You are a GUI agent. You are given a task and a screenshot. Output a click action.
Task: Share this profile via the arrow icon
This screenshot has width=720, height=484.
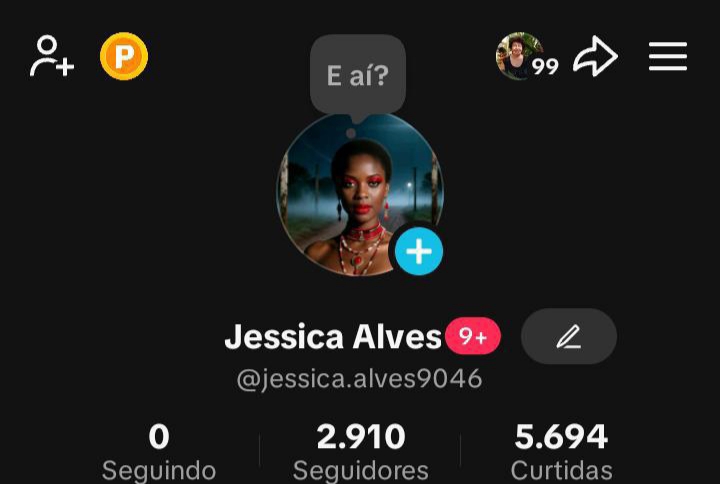pyautogui.click(x=595, y=56)
